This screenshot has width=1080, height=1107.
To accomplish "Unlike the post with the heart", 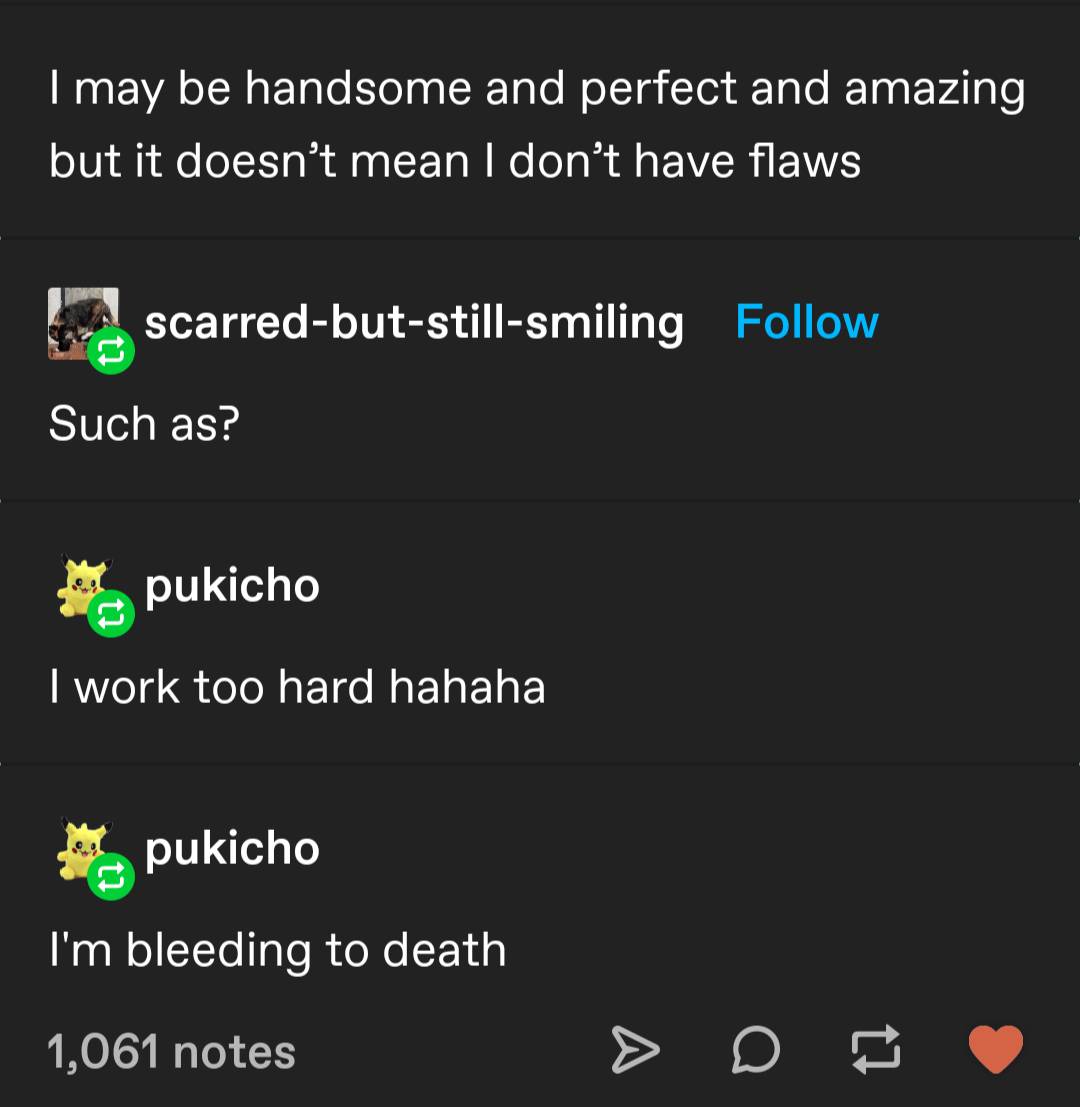I will [996, 1050].
